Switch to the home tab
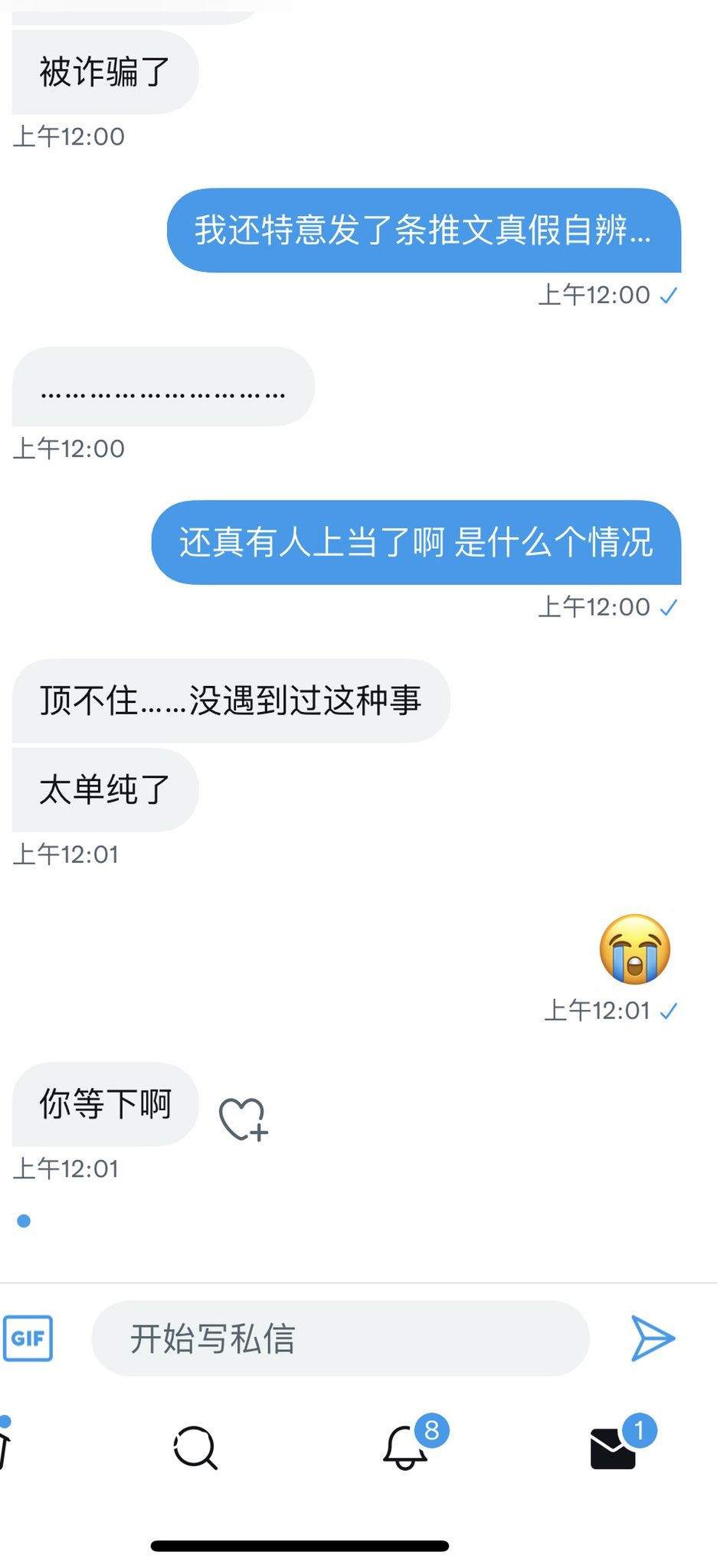The width and height of the screenshot is (717, 1568). (5, 1445)
